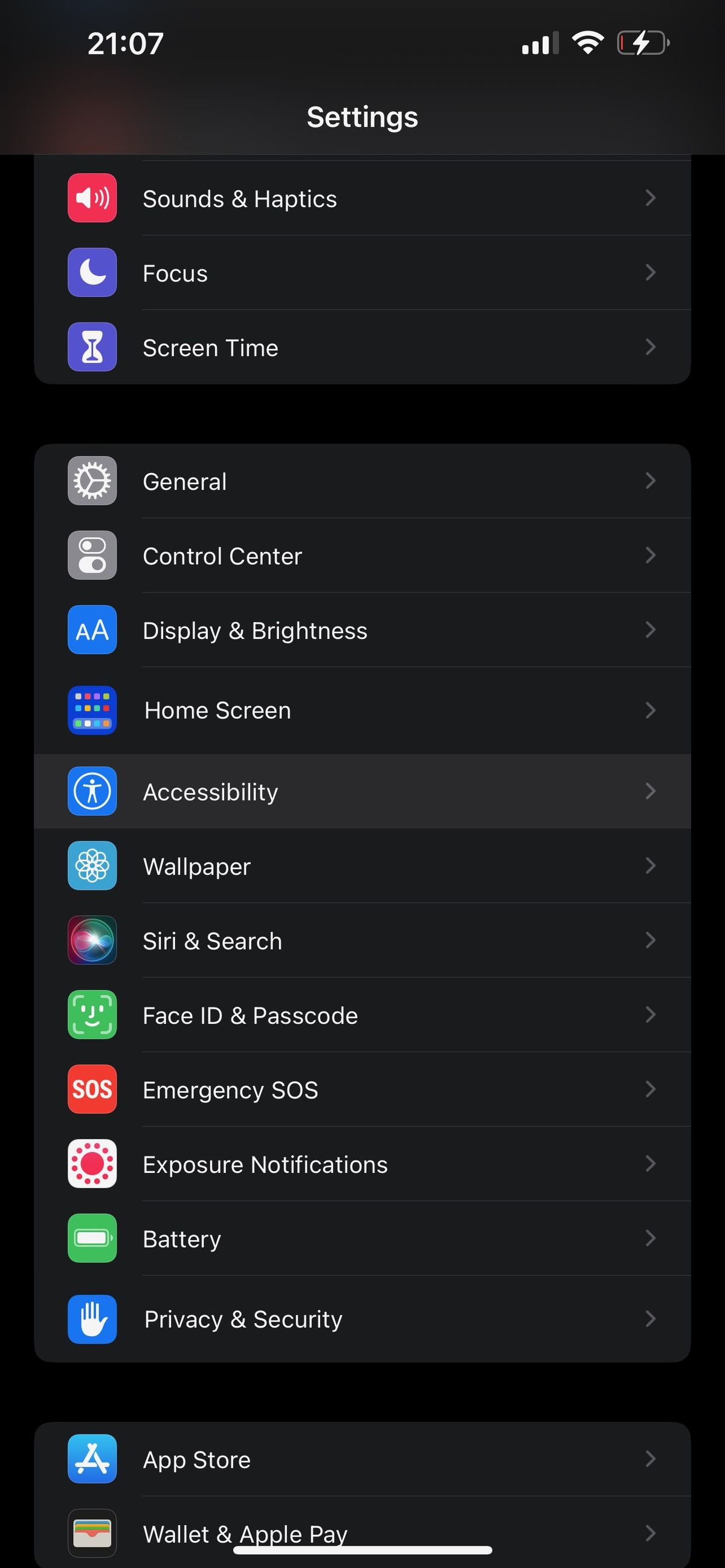Select the Control Center icon
725x1568 pixels.
pyautogui.click(x=92, y=555)
